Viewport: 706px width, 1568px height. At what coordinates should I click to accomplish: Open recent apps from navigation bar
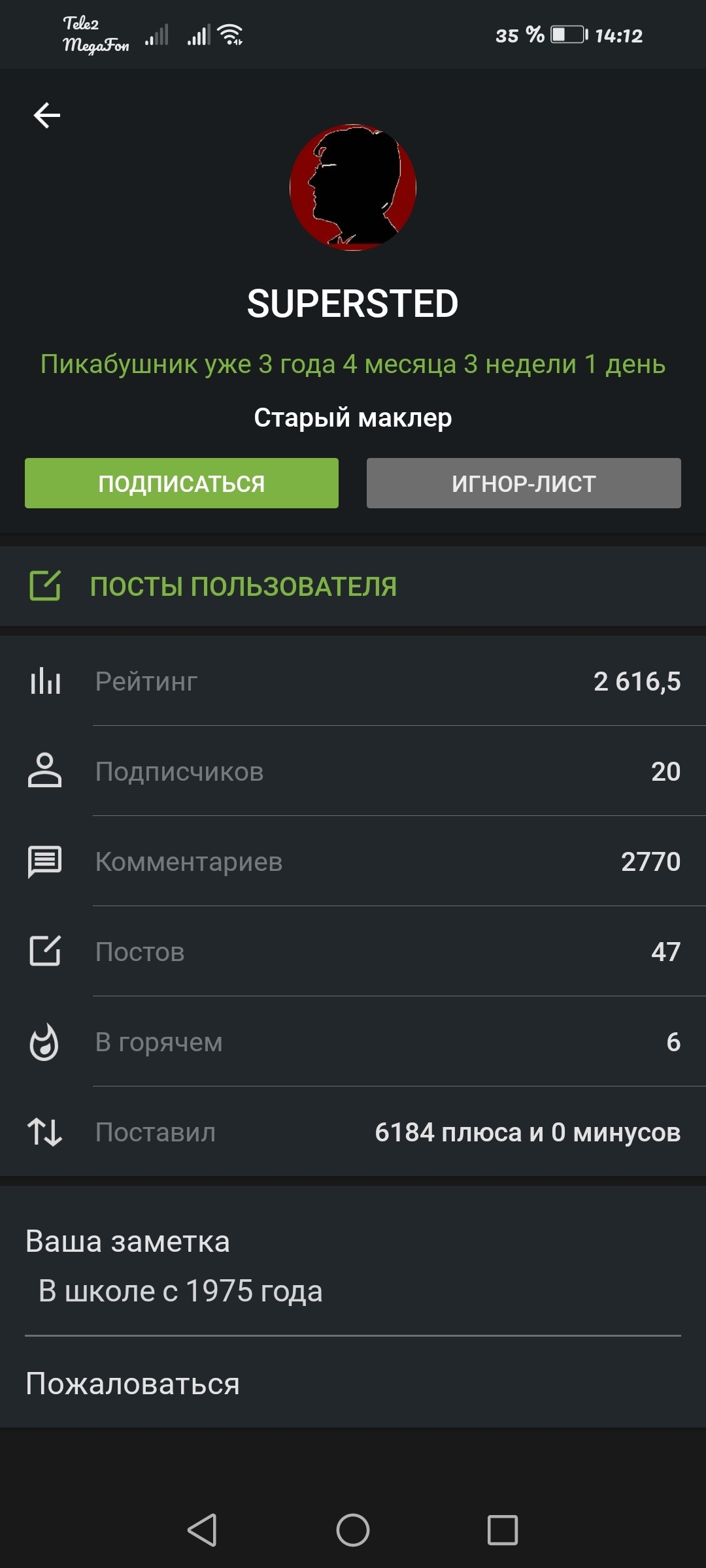(x=503, y=1530)
